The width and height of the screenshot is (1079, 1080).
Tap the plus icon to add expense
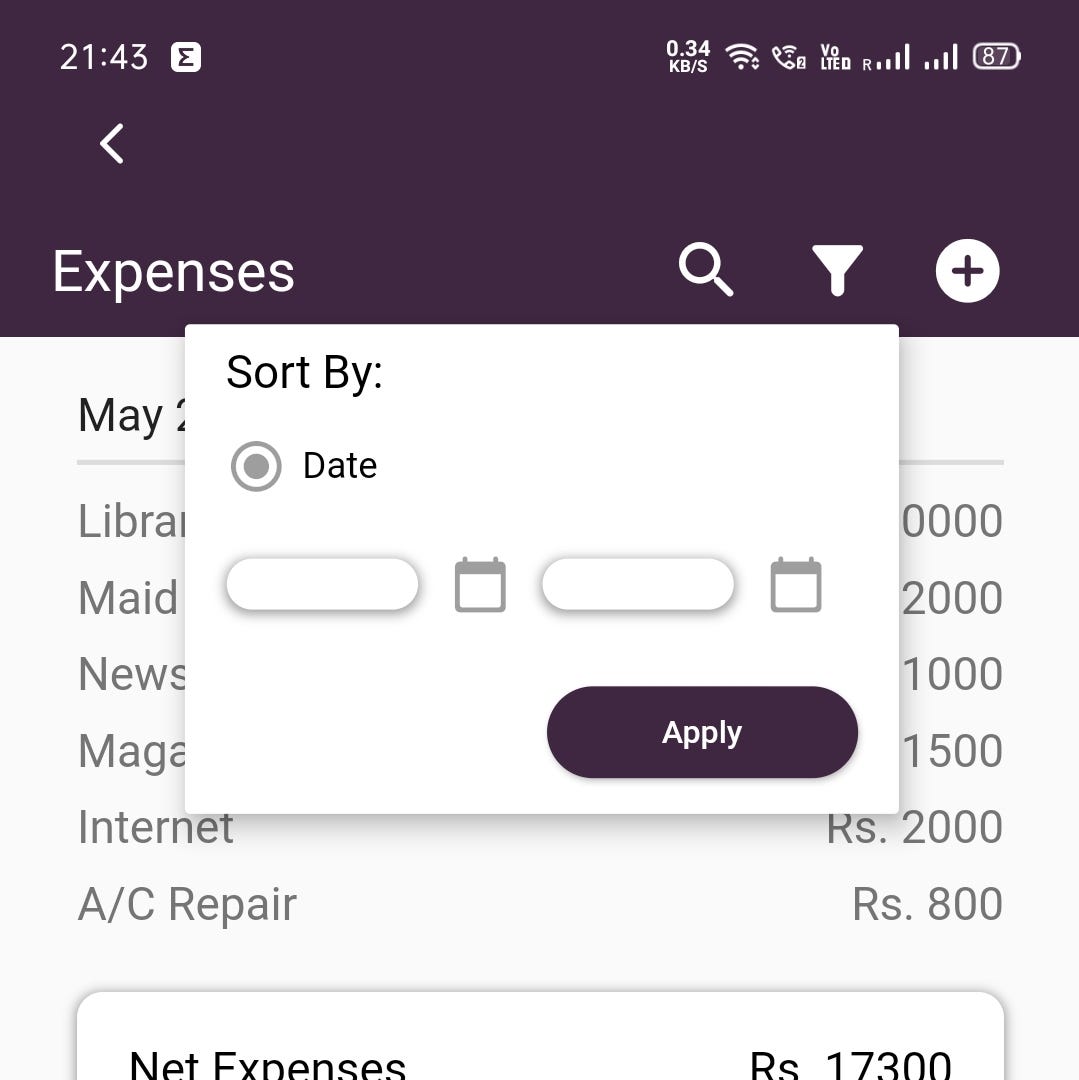point(966,269)
